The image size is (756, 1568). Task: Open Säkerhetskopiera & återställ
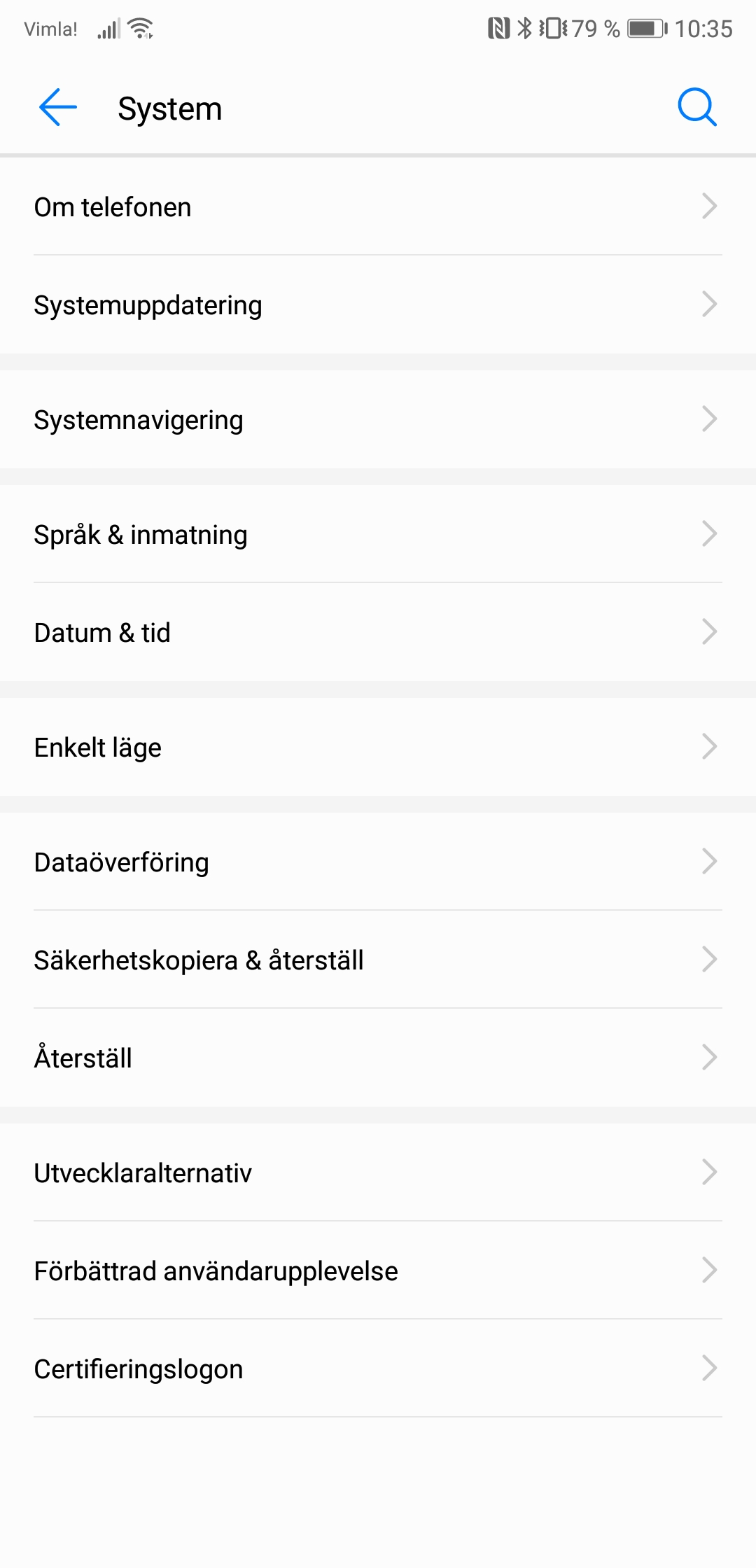click(378, 960)
